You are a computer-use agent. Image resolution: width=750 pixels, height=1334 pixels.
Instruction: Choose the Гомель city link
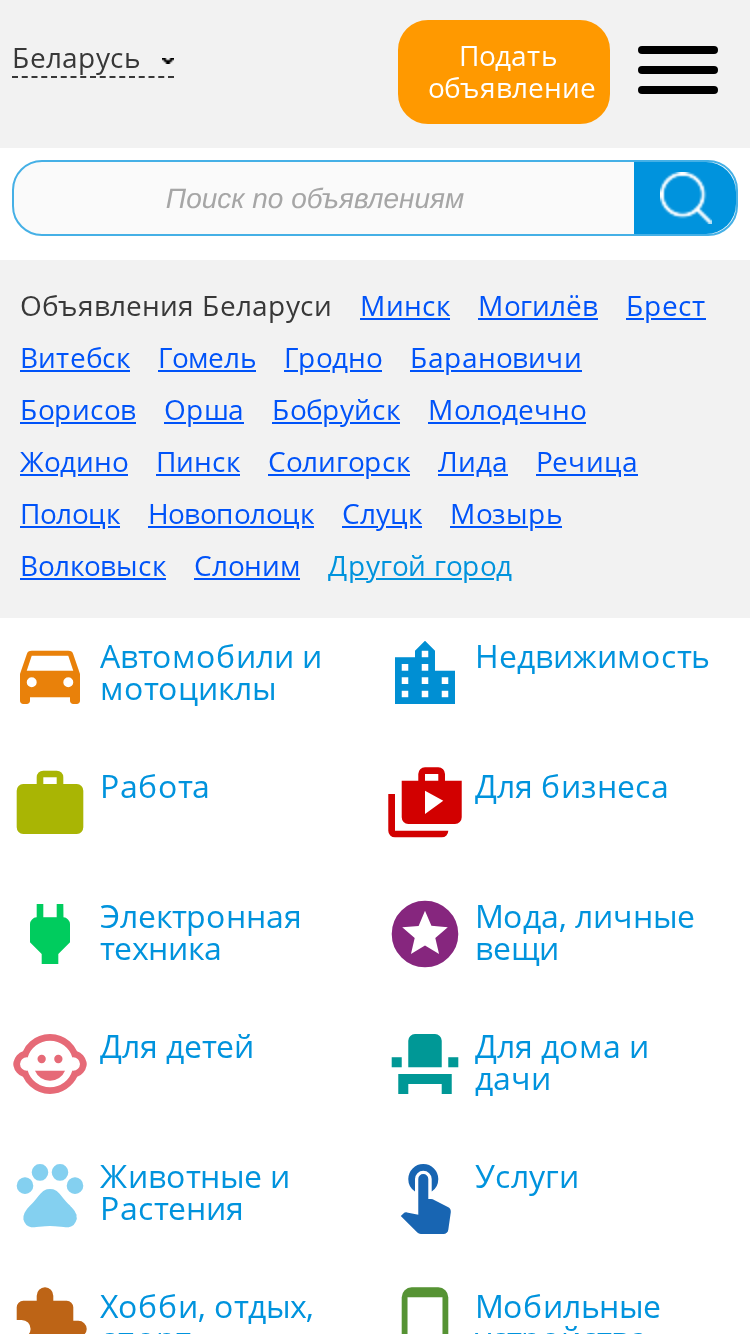(x=207, y=358)
